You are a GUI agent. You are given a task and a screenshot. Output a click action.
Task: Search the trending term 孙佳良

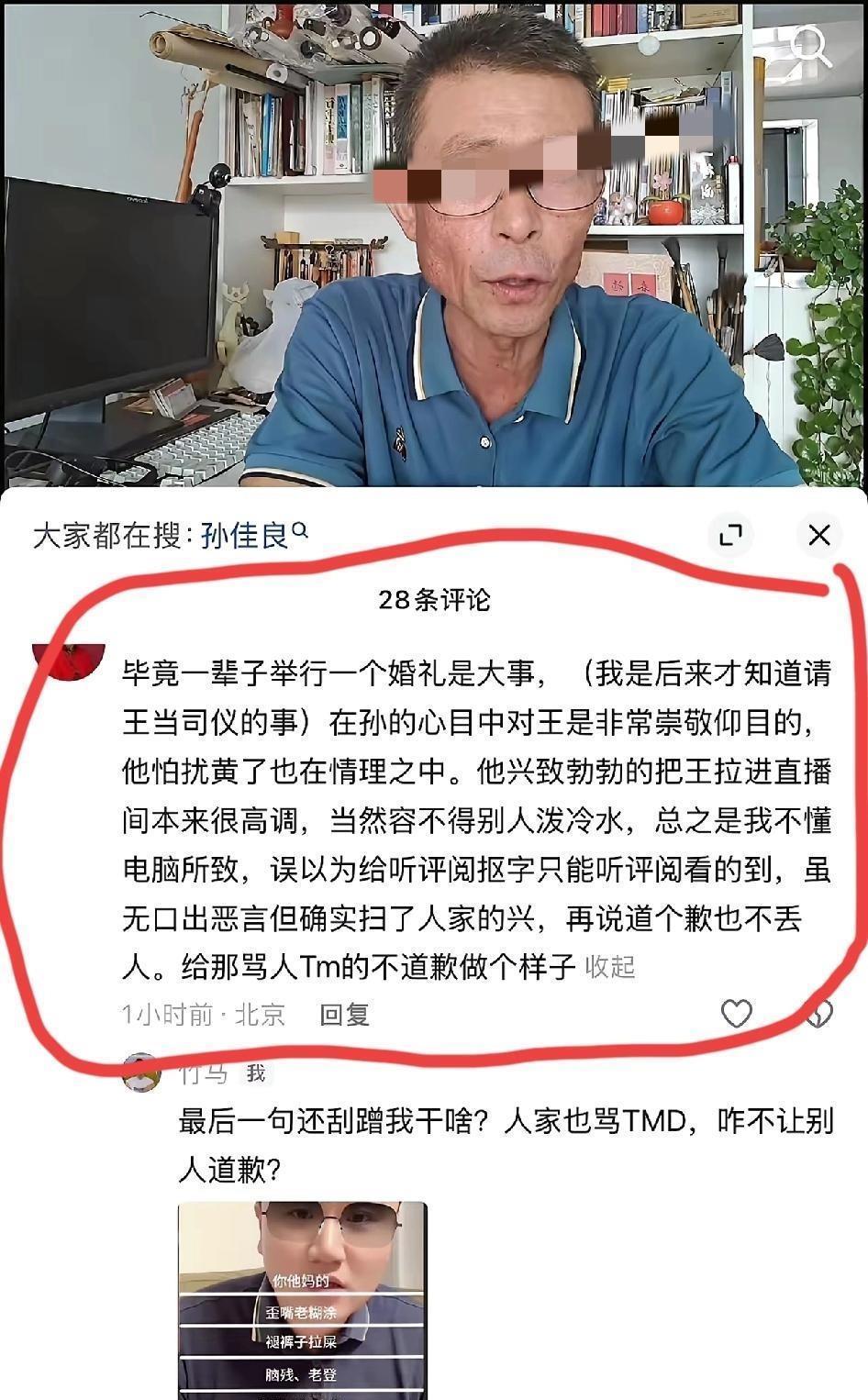pos(246,535)
